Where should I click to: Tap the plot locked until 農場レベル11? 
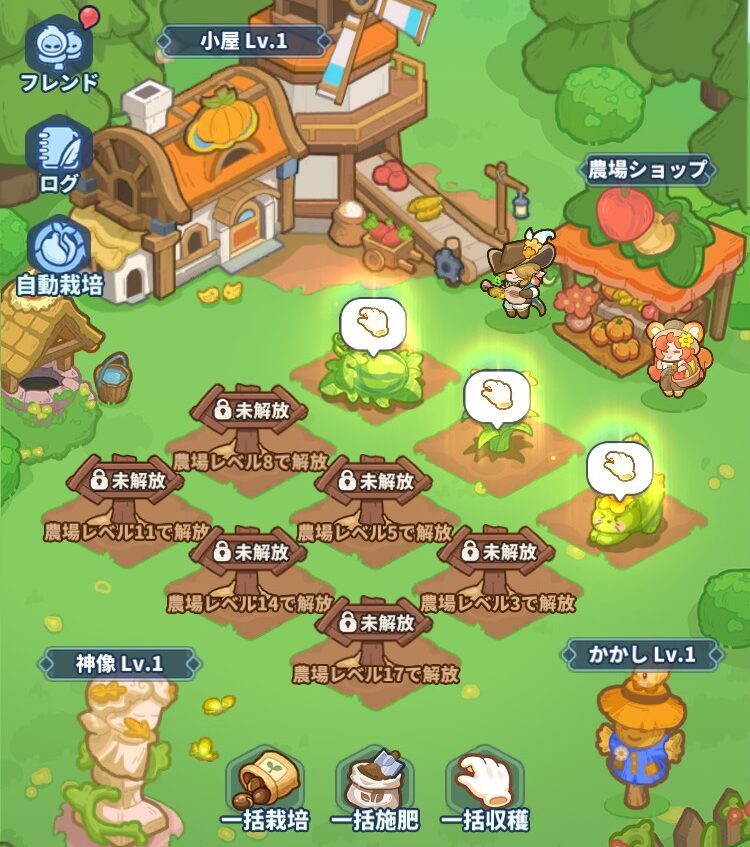[x=127, y=502]
